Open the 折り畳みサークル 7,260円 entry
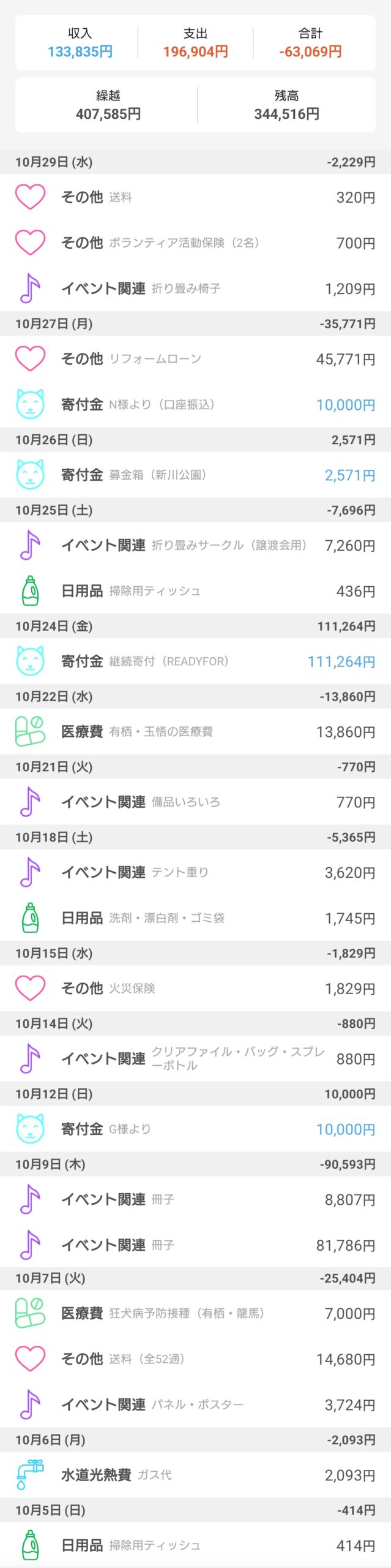391x1568 pixels. pos(195,545)
